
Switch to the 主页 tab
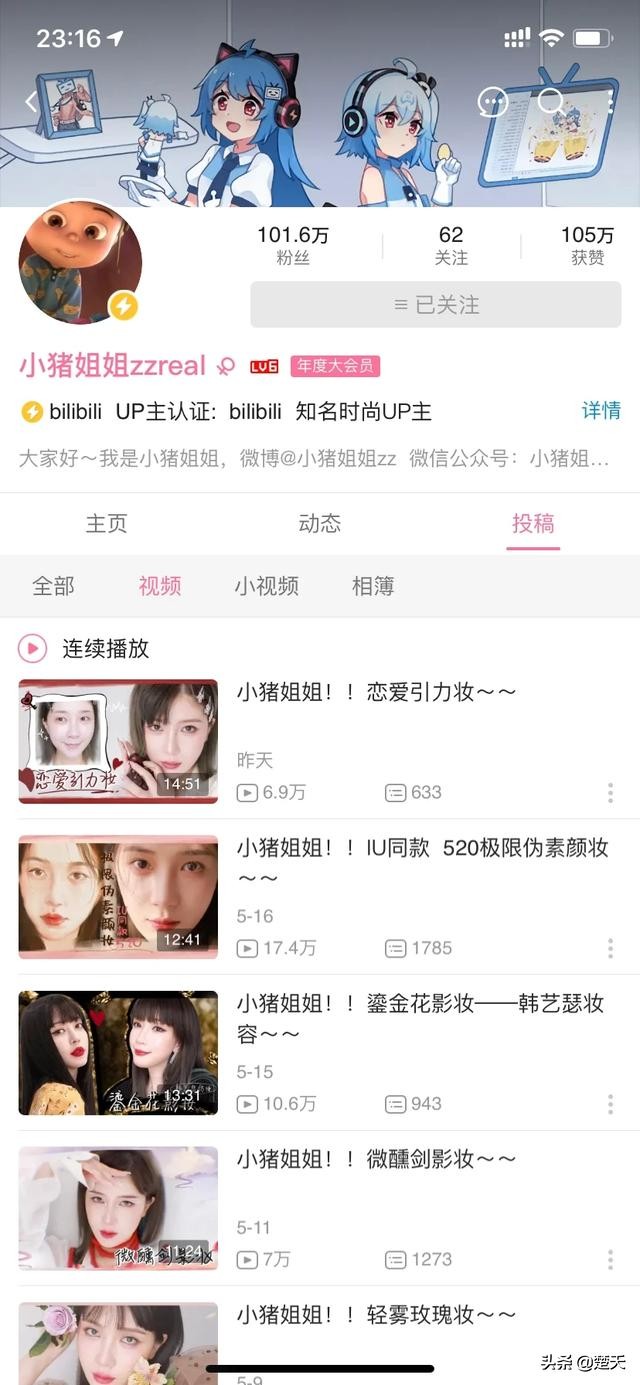pyautogui.click(x=106, y=523)
